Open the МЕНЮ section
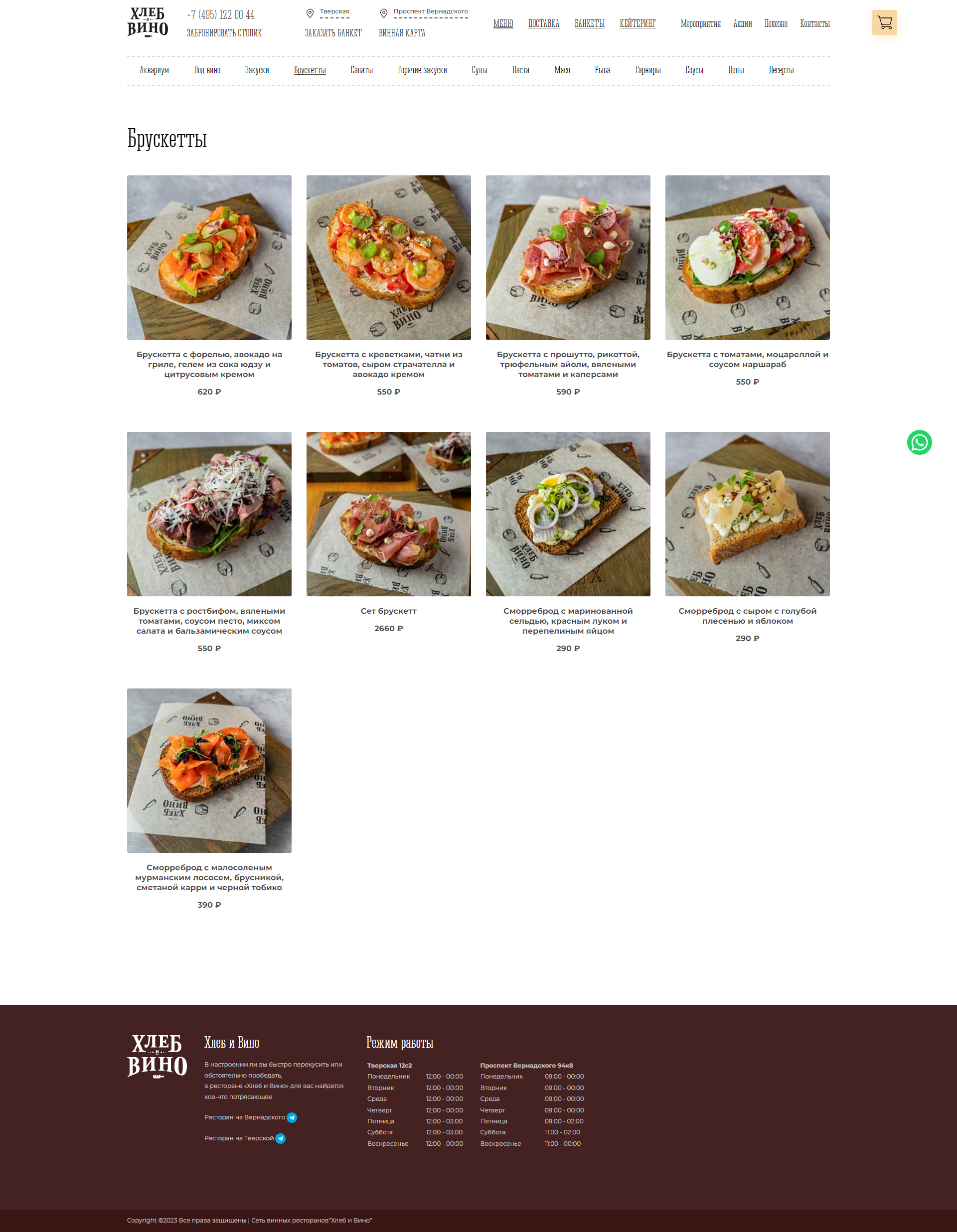Screen dimensions: 957x1232 (x=503, y=24)
